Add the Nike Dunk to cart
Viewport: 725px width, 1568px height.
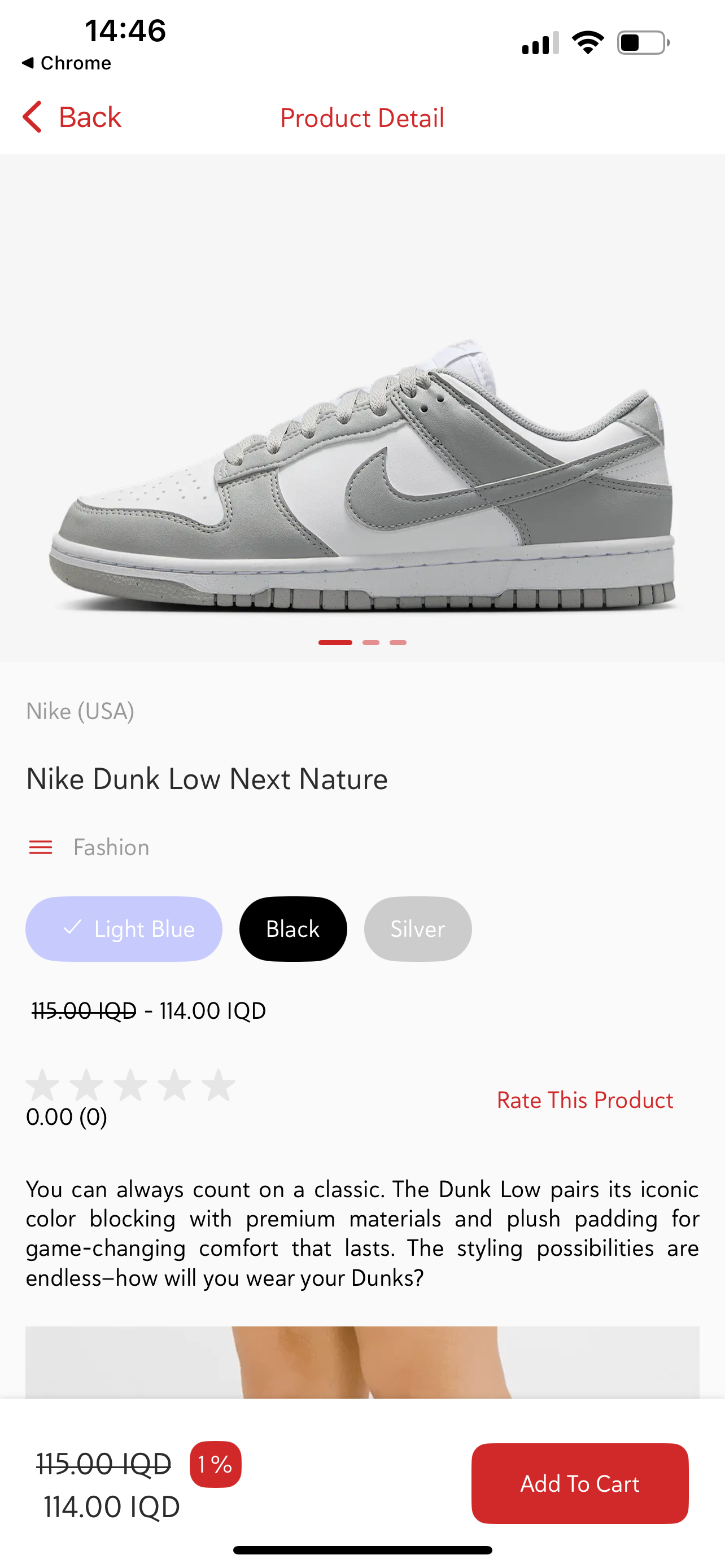[579, 1483]
